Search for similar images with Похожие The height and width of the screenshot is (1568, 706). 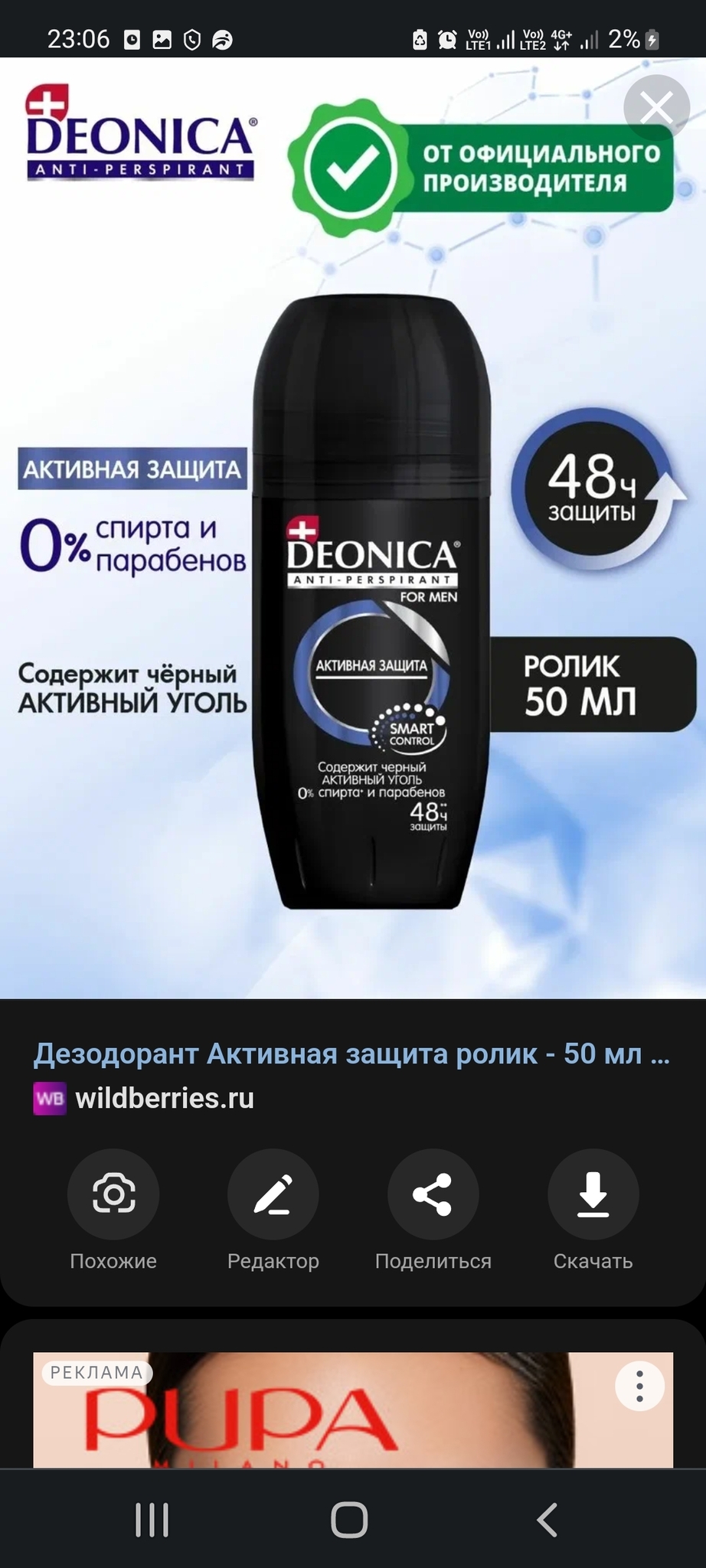(113, 1194)
